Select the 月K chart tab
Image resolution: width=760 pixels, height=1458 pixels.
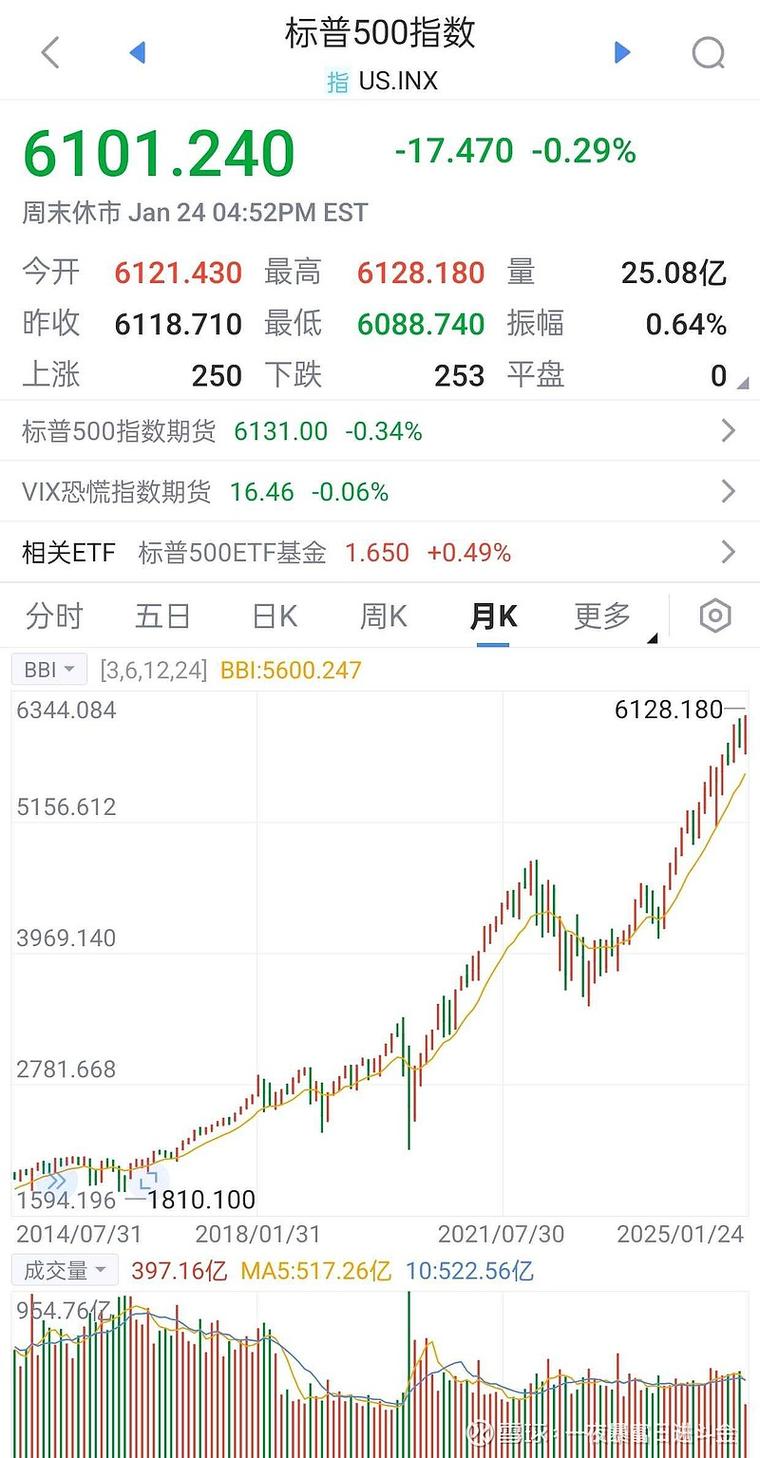pos(493,616)
